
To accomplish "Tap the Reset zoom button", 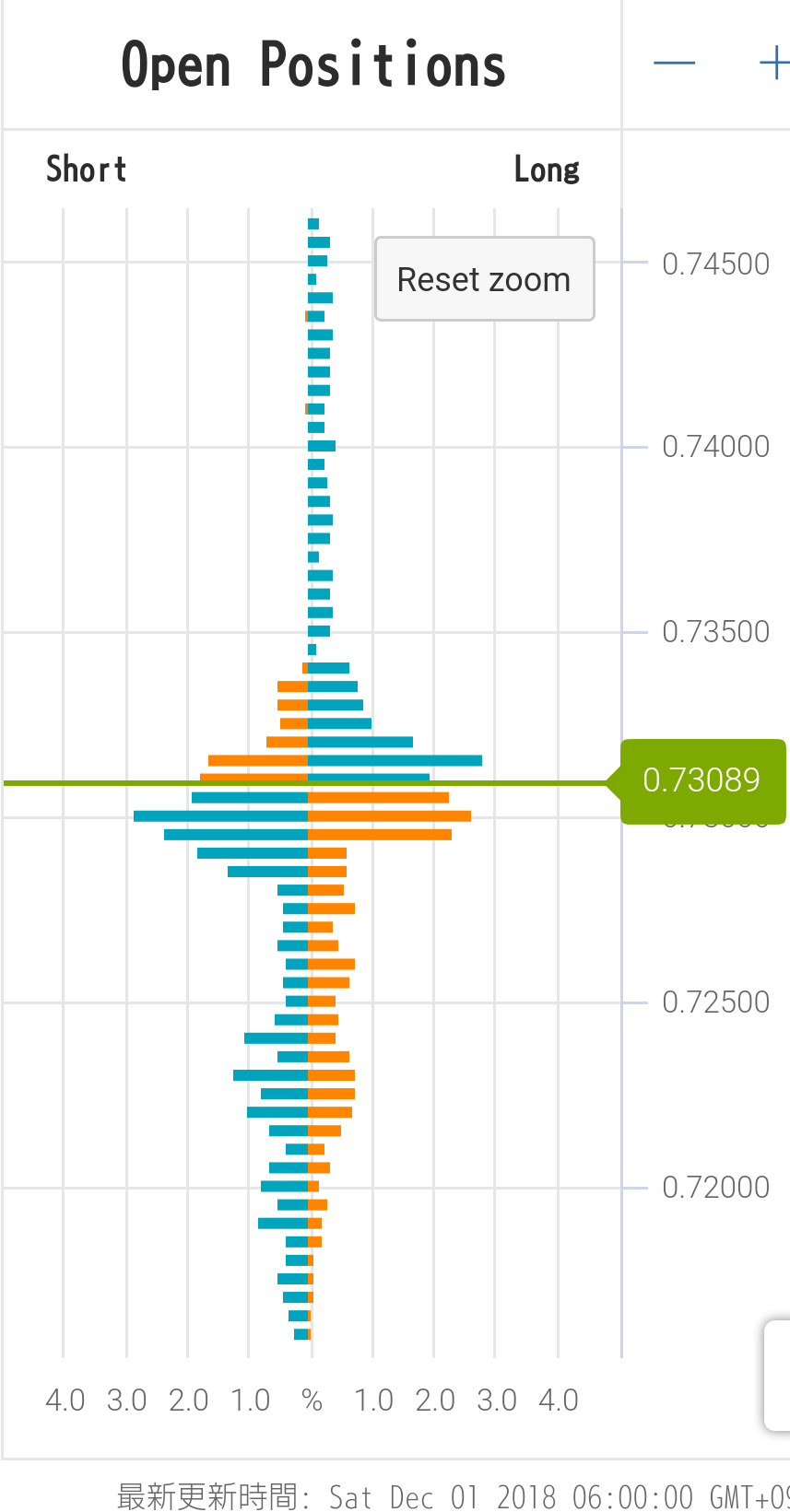I will tap(484, 279).
